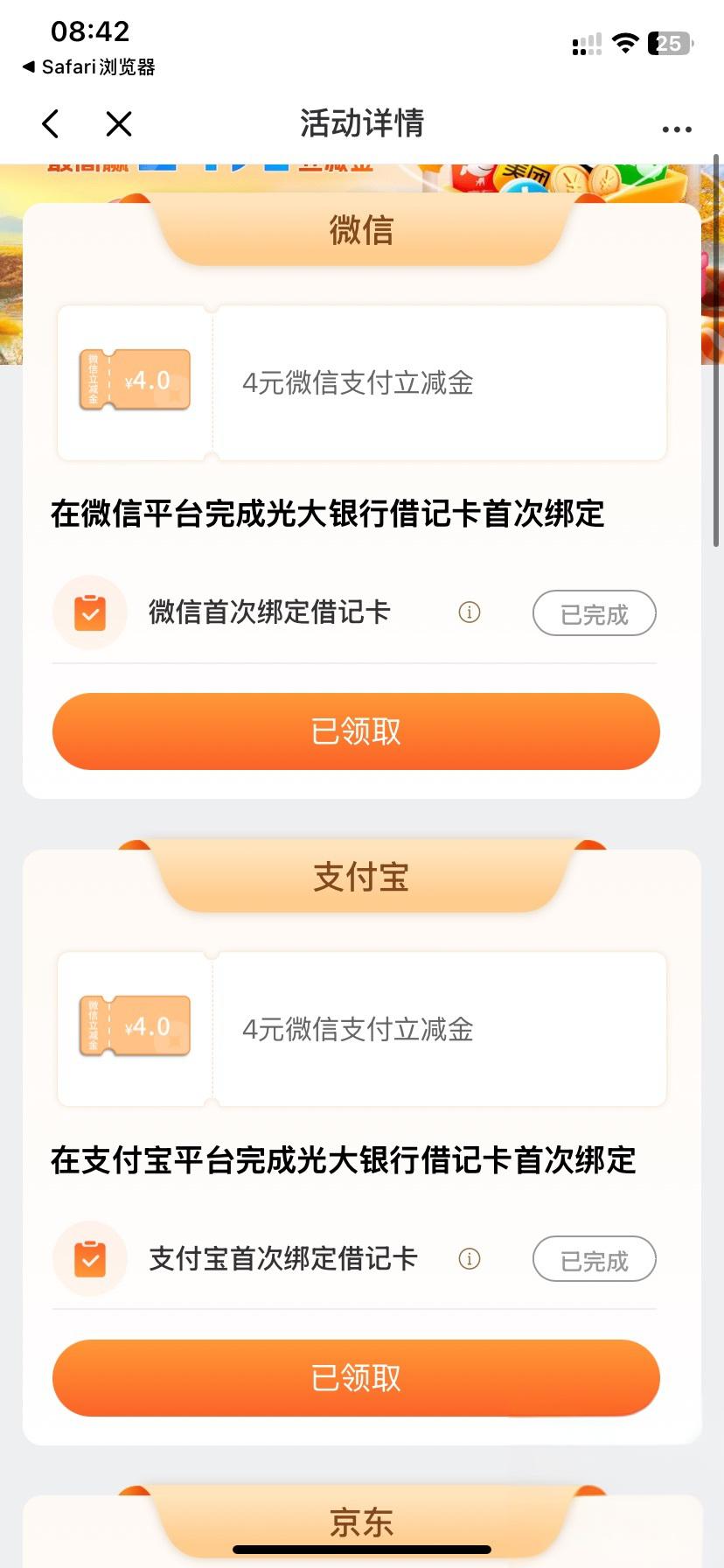Open the three-dot overflow menu
Screen dimensions: 724x1568
[x=677, y=129]
